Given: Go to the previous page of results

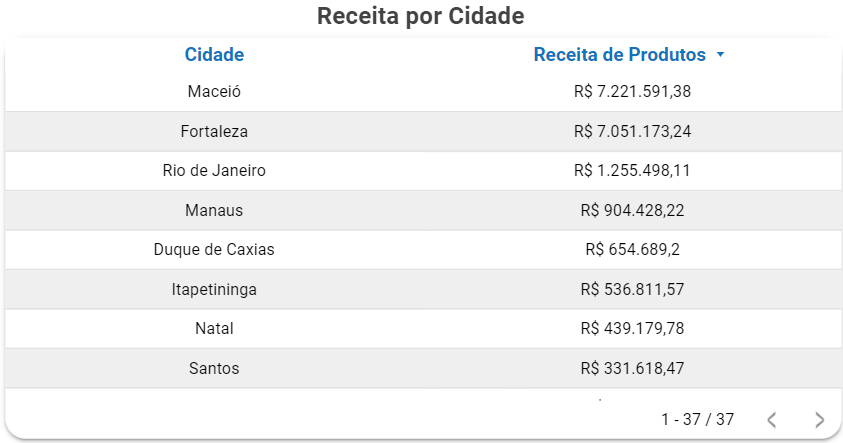Looking at the screenshot, I should 771,419.
